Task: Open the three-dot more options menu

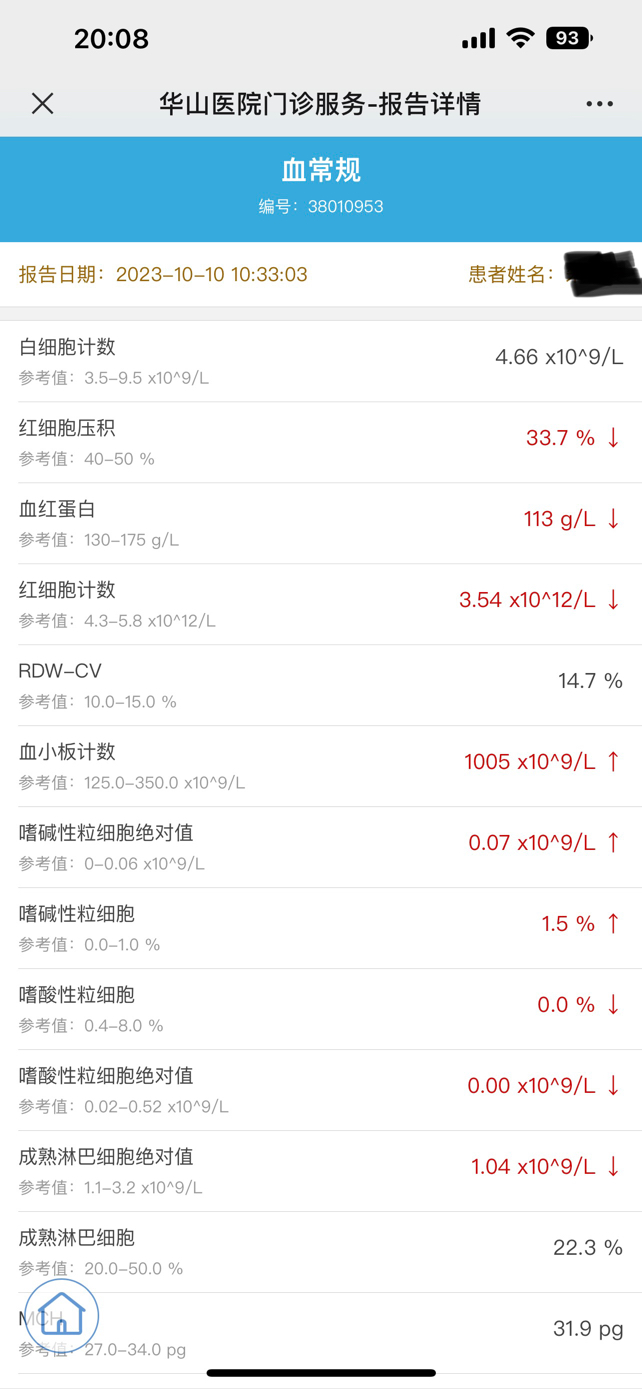Action: pyautogui.click(x=599, y=104)
